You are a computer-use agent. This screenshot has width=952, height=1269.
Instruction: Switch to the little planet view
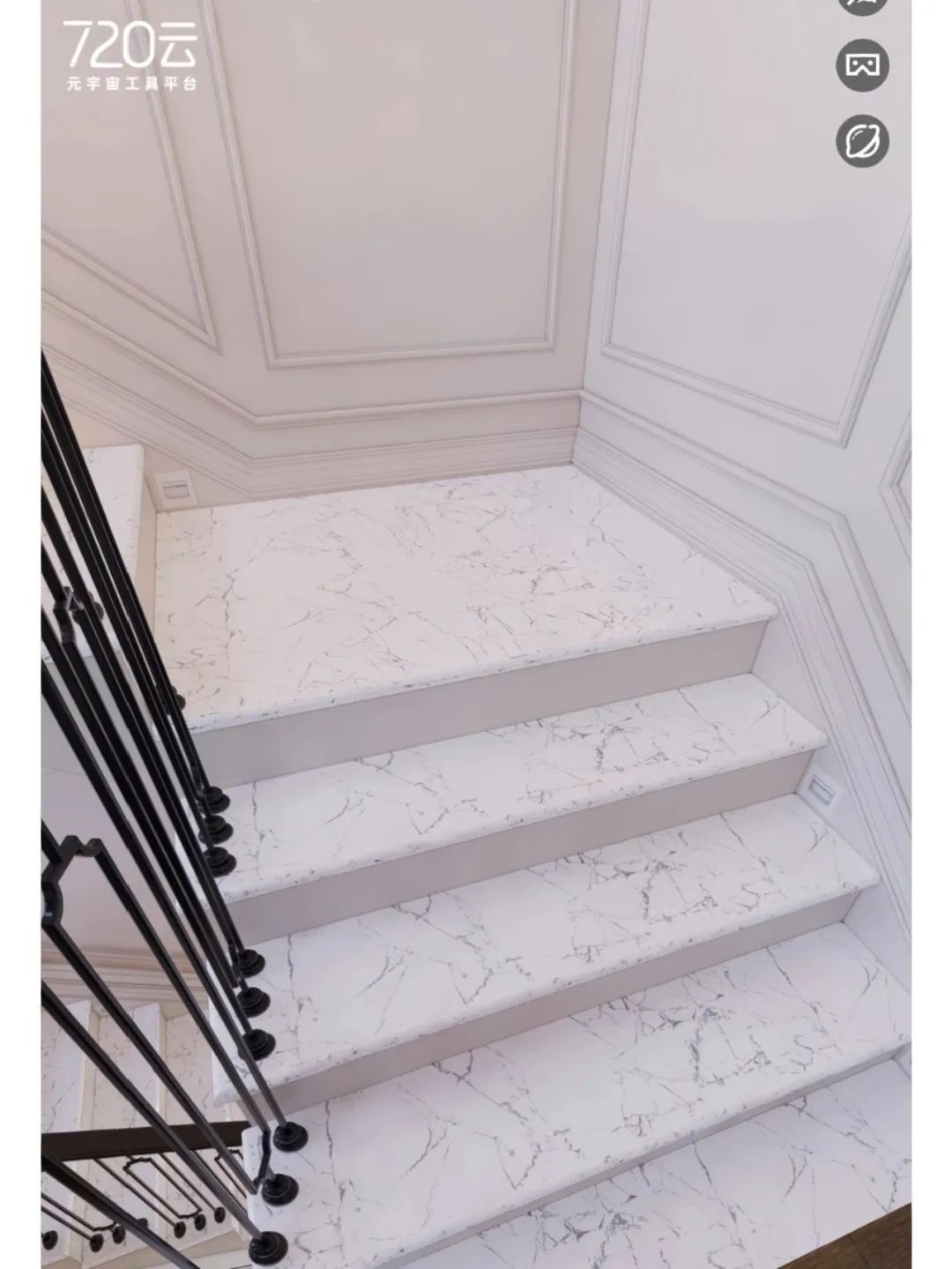click(862, 140)
